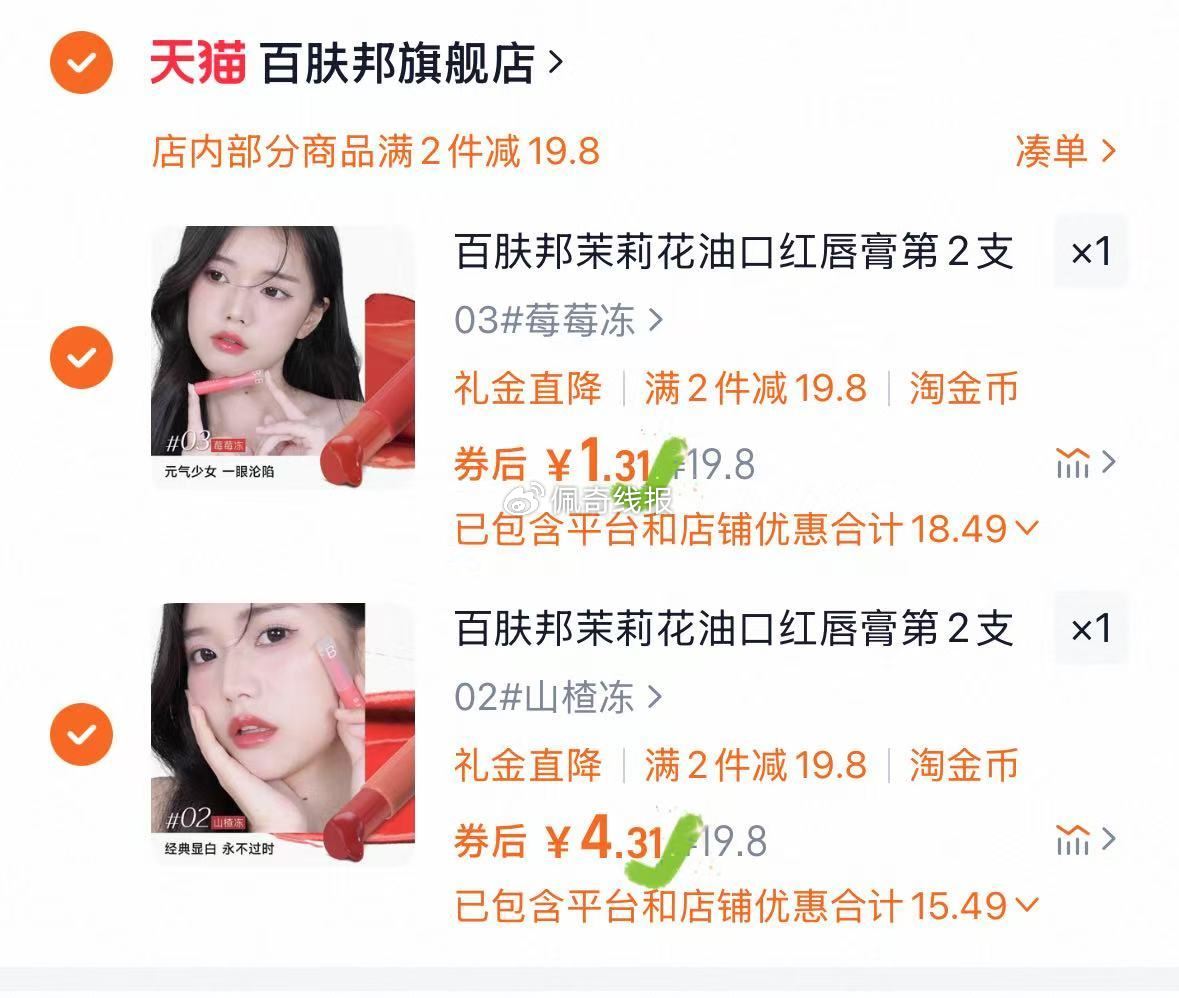
Task: Change the 03#莓莓冻 shade option
Action: point(558,320)
